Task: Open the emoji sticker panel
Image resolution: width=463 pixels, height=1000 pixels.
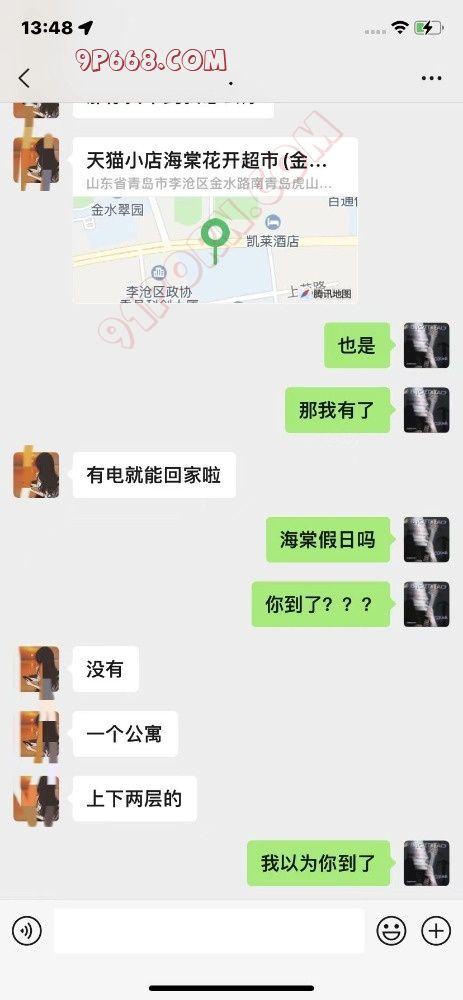Action: 391,931
